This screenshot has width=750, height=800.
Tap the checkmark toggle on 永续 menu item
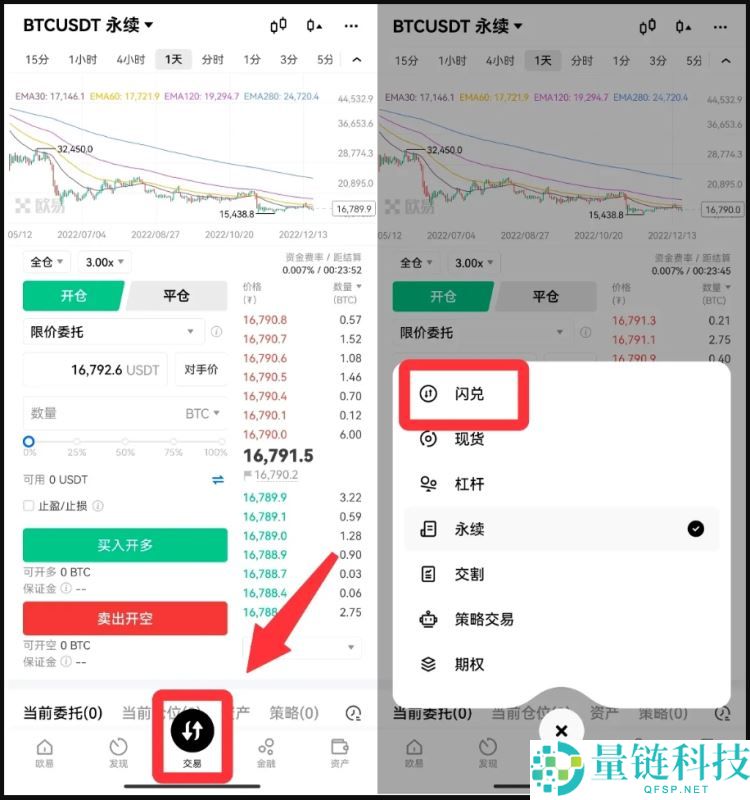696,529
